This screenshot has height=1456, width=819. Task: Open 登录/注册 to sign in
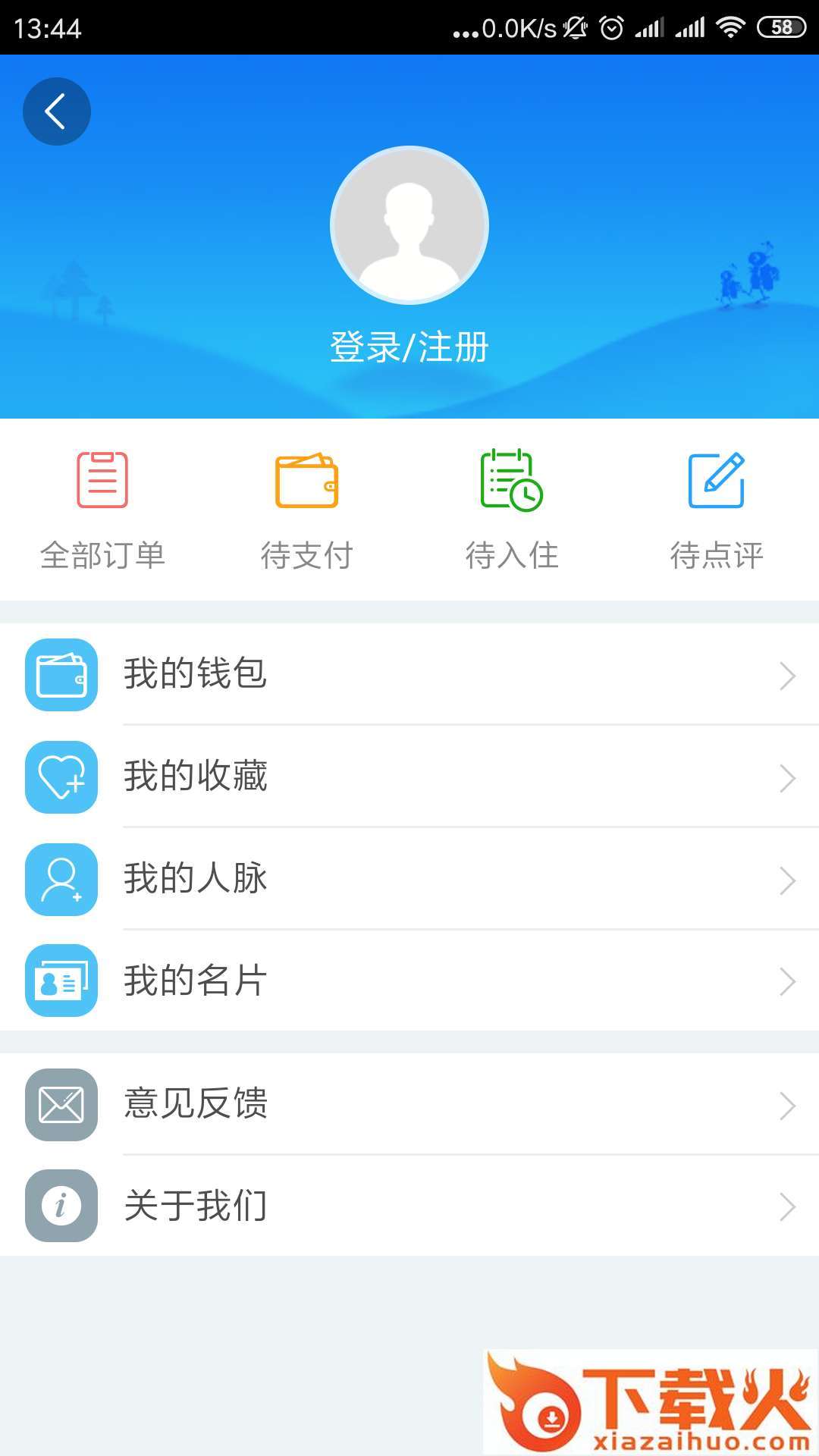coord(409,347)
